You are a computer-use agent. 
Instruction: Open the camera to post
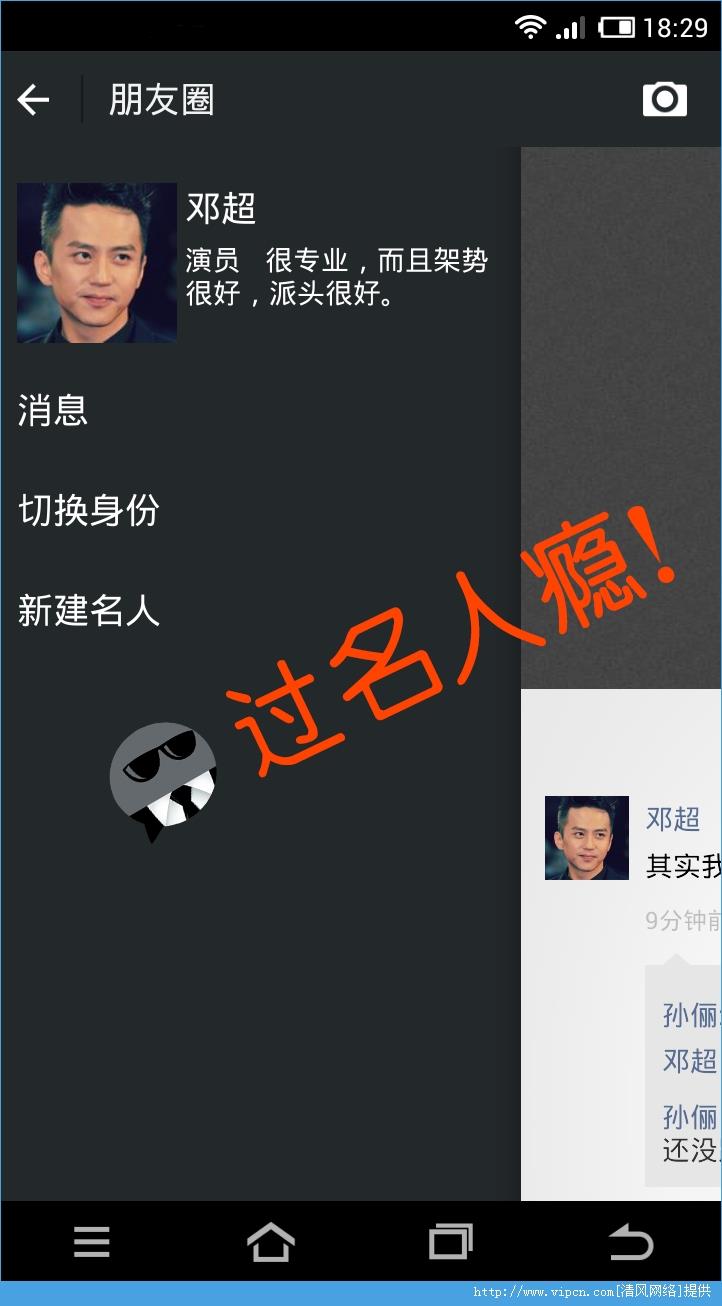pyautogui.click(x=664, y=99)
